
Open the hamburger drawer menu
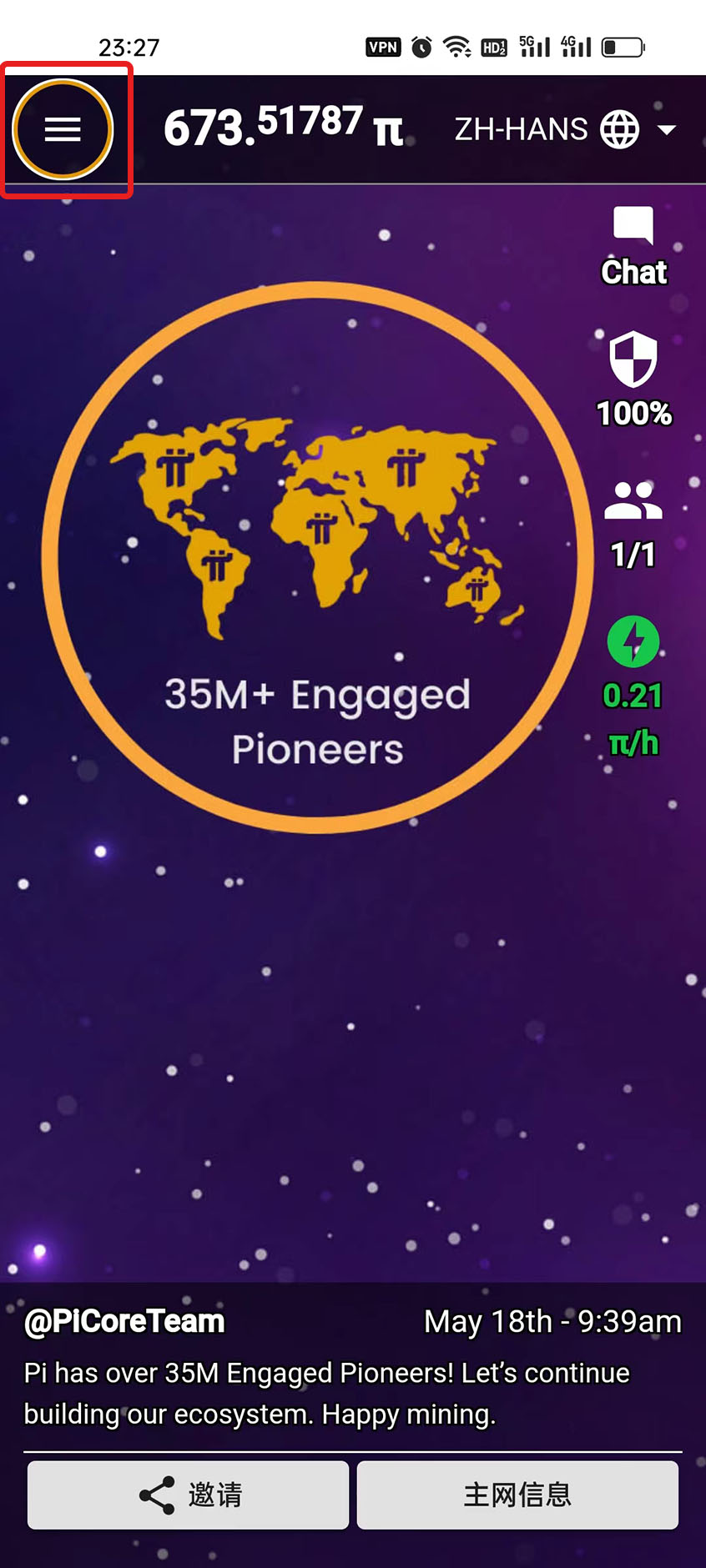(x=63, y=129)
